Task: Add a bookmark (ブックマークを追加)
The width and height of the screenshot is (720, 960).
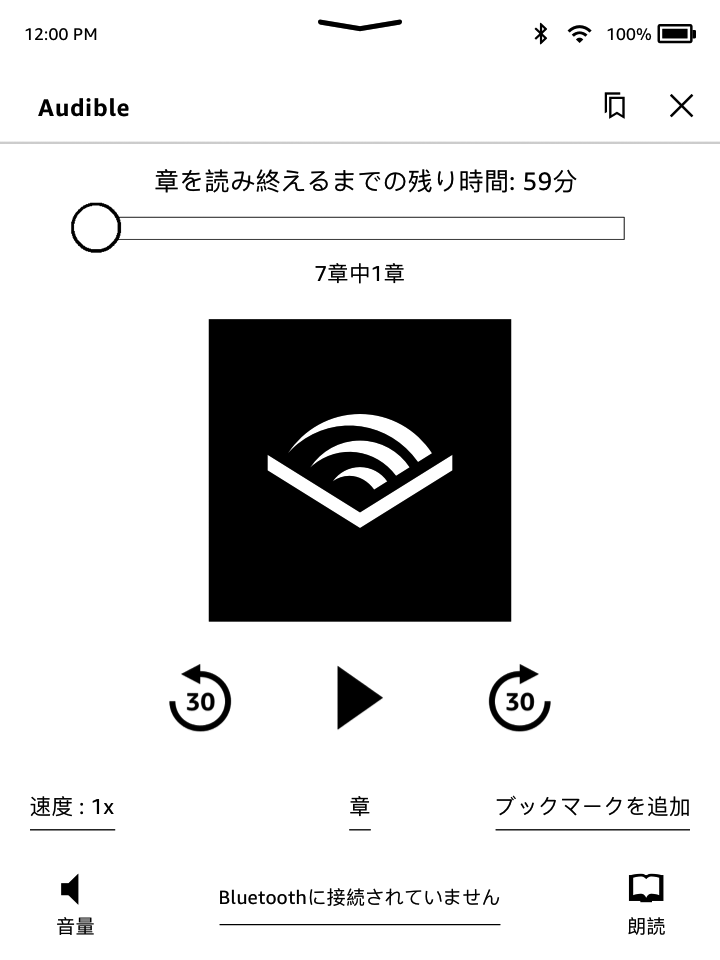Action: click(x=592, y=807)
